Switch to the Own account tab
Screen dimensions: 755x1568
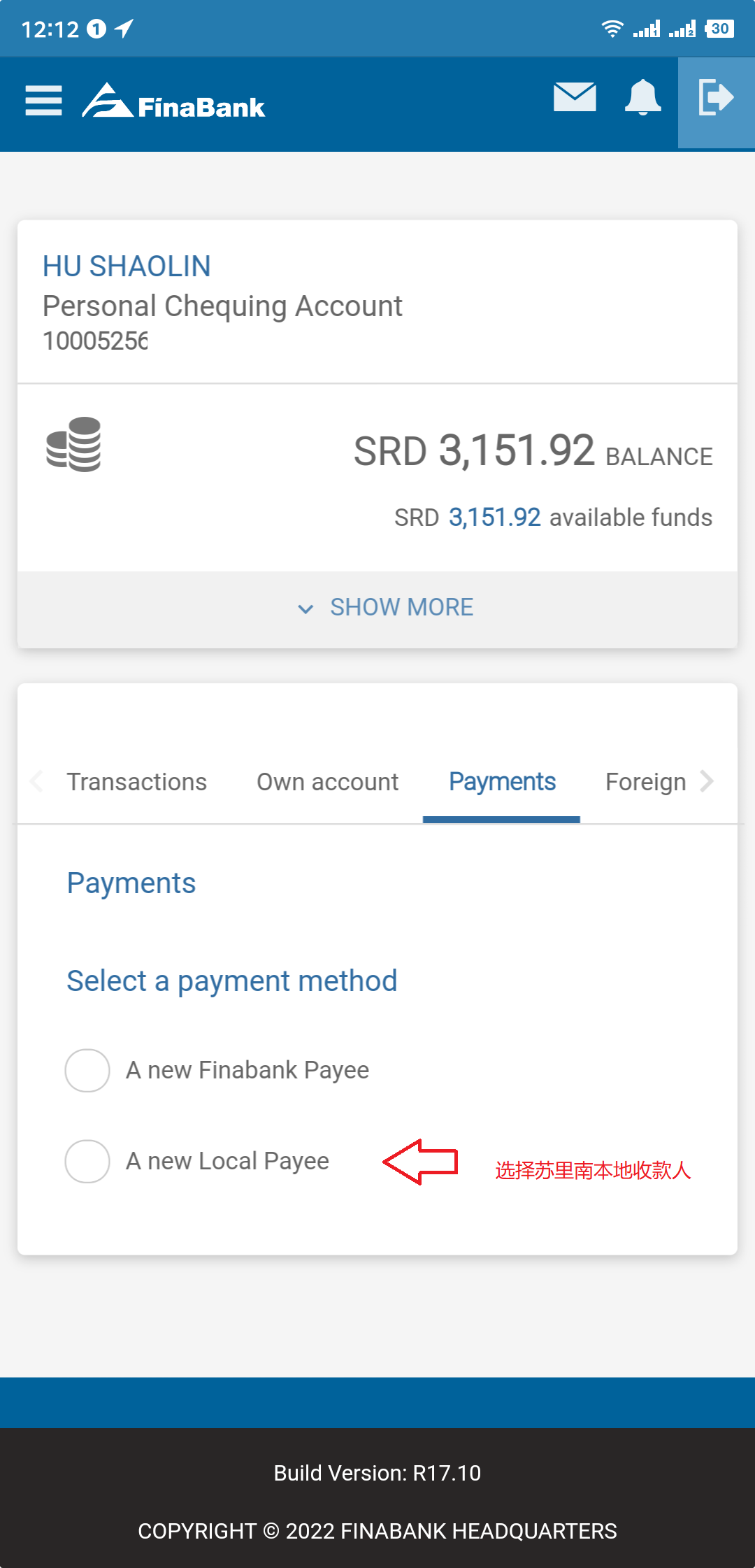click(x=327, y=782)
